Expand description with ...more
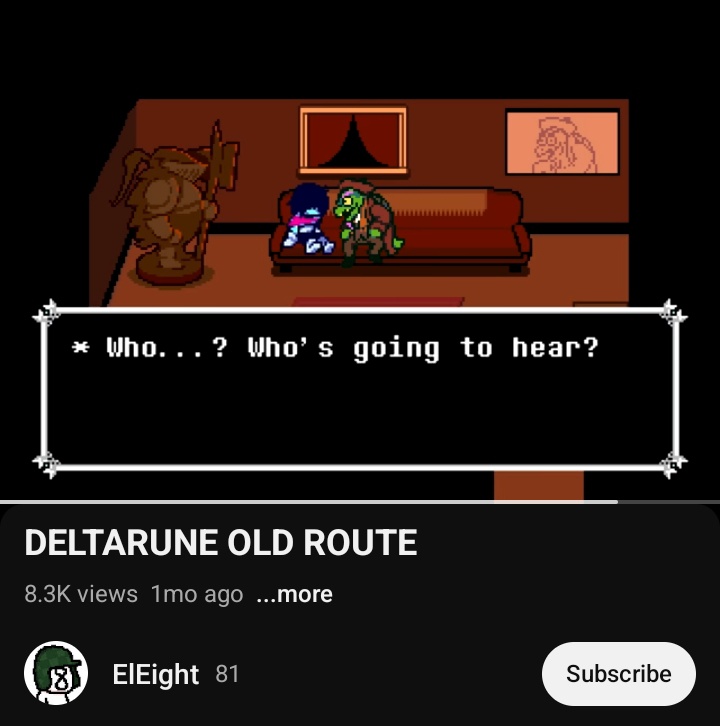Image resolution: width=720 pixels, height=726 pixels. pos(294,594)
